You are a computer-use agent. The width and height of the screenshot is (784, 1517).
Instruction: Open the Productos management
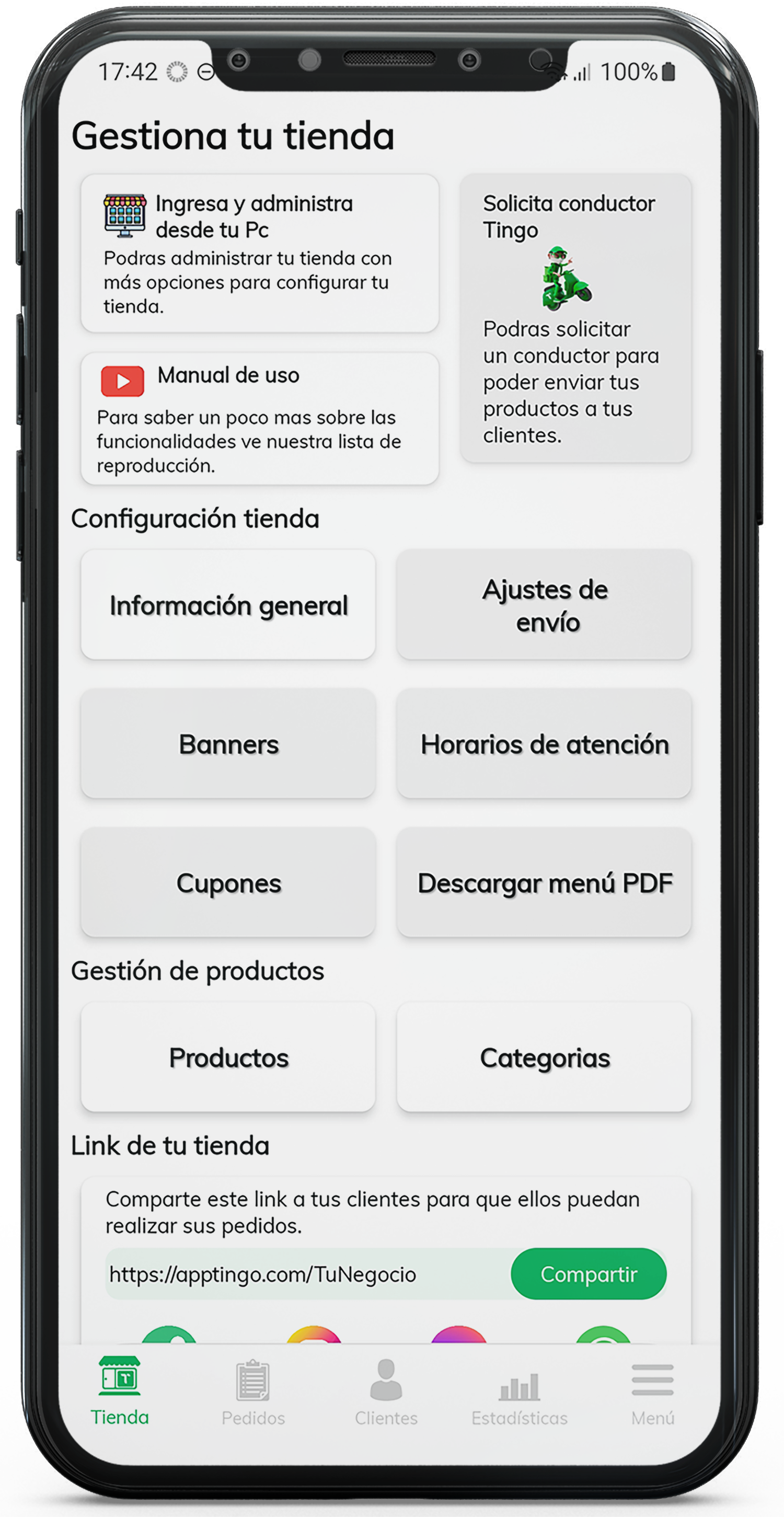pyautogui.click(x=228, y=1058)
